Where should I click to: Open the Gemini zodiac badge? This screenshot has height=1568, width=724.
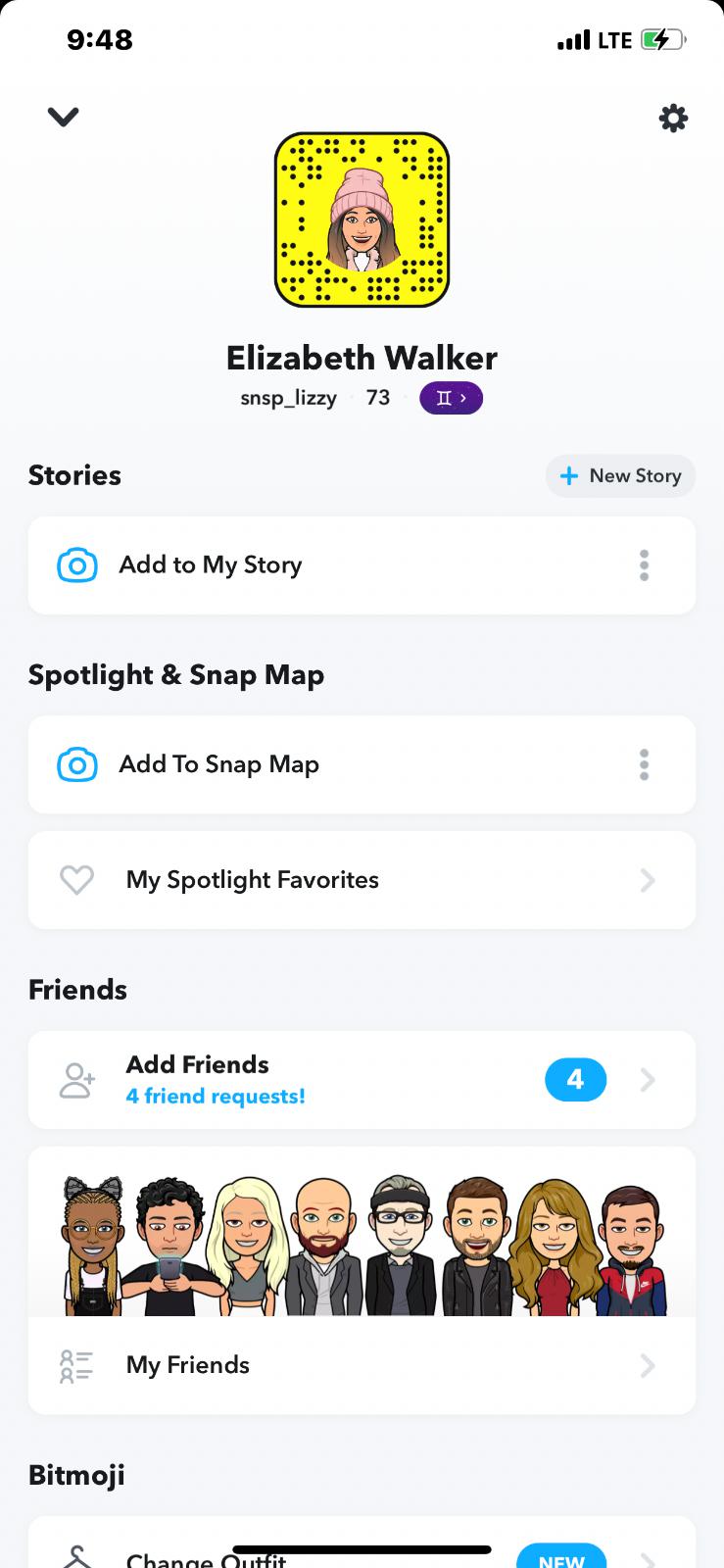[451, 398]
